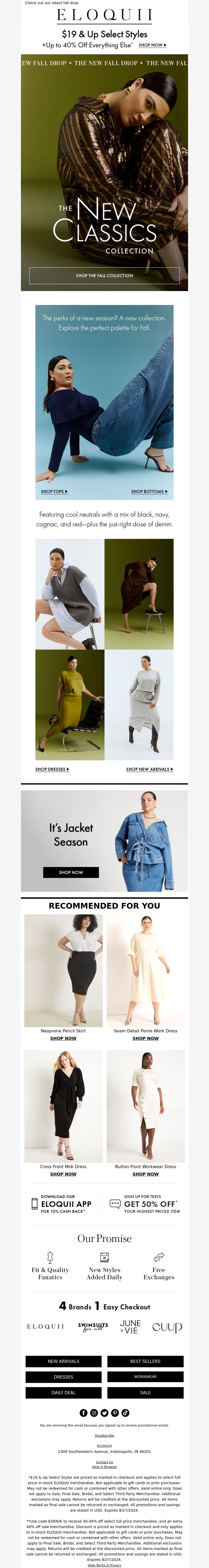Open the Shop Bottoms link
This screenshot has height=1568, width=209.
pyautogui.click(x=149, y=491)
